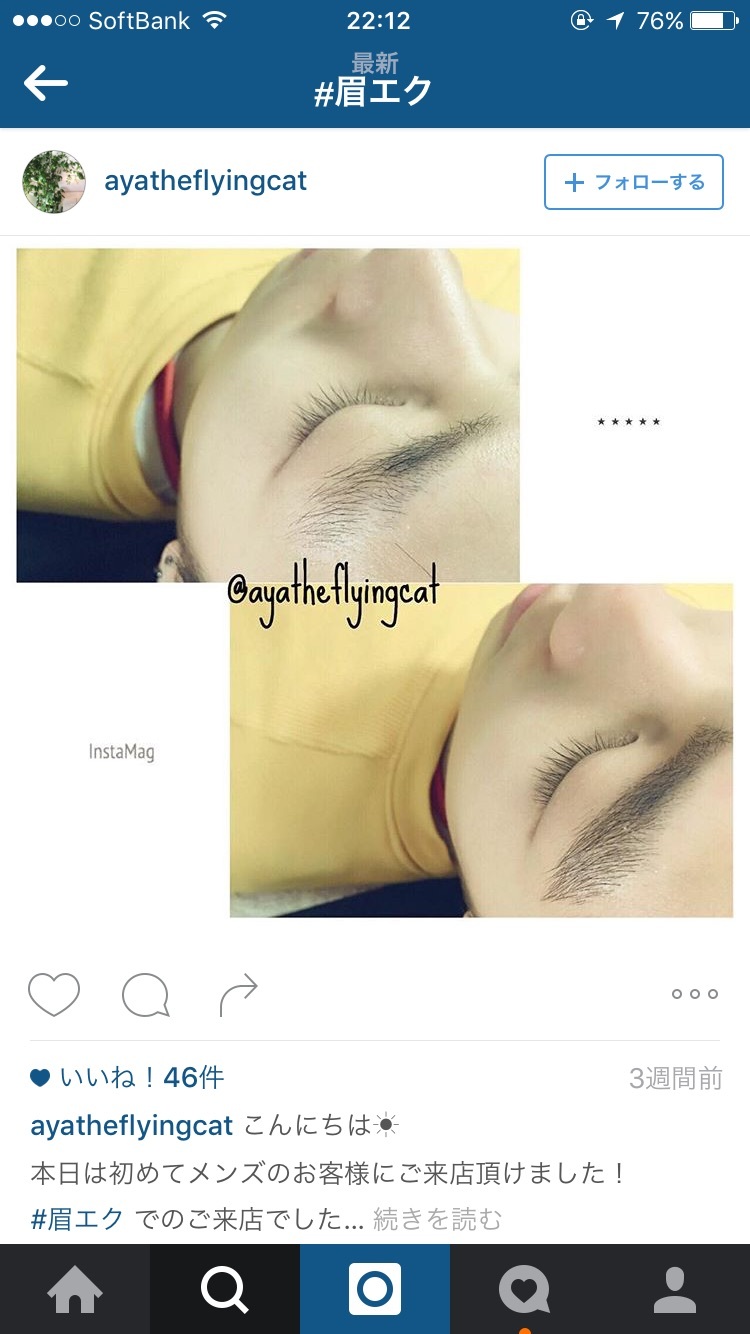Open the Activity heart tab
Viewport: 750px width, 1334px height.
coord(525,1289)
